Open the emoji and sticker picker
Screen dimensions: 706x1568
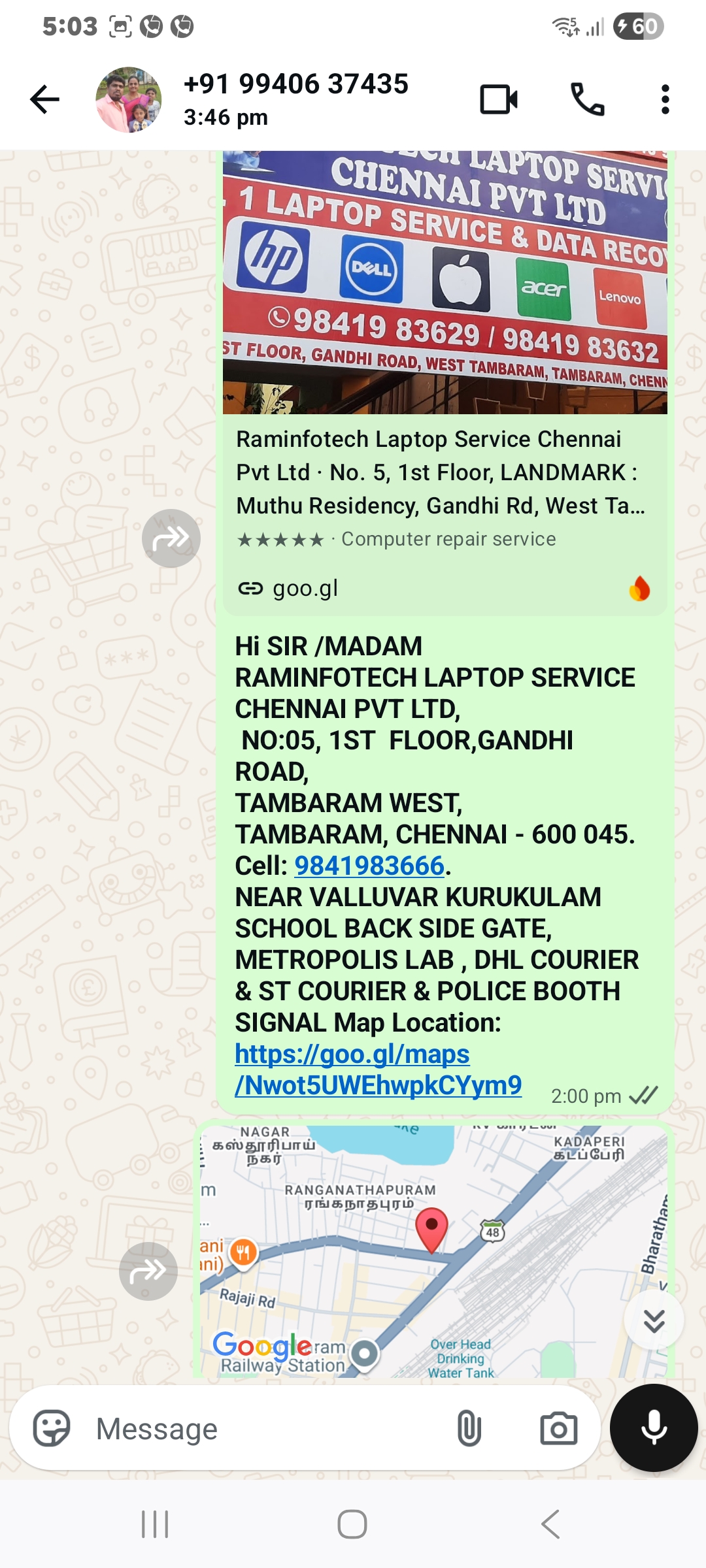(x=52, y=1428)
